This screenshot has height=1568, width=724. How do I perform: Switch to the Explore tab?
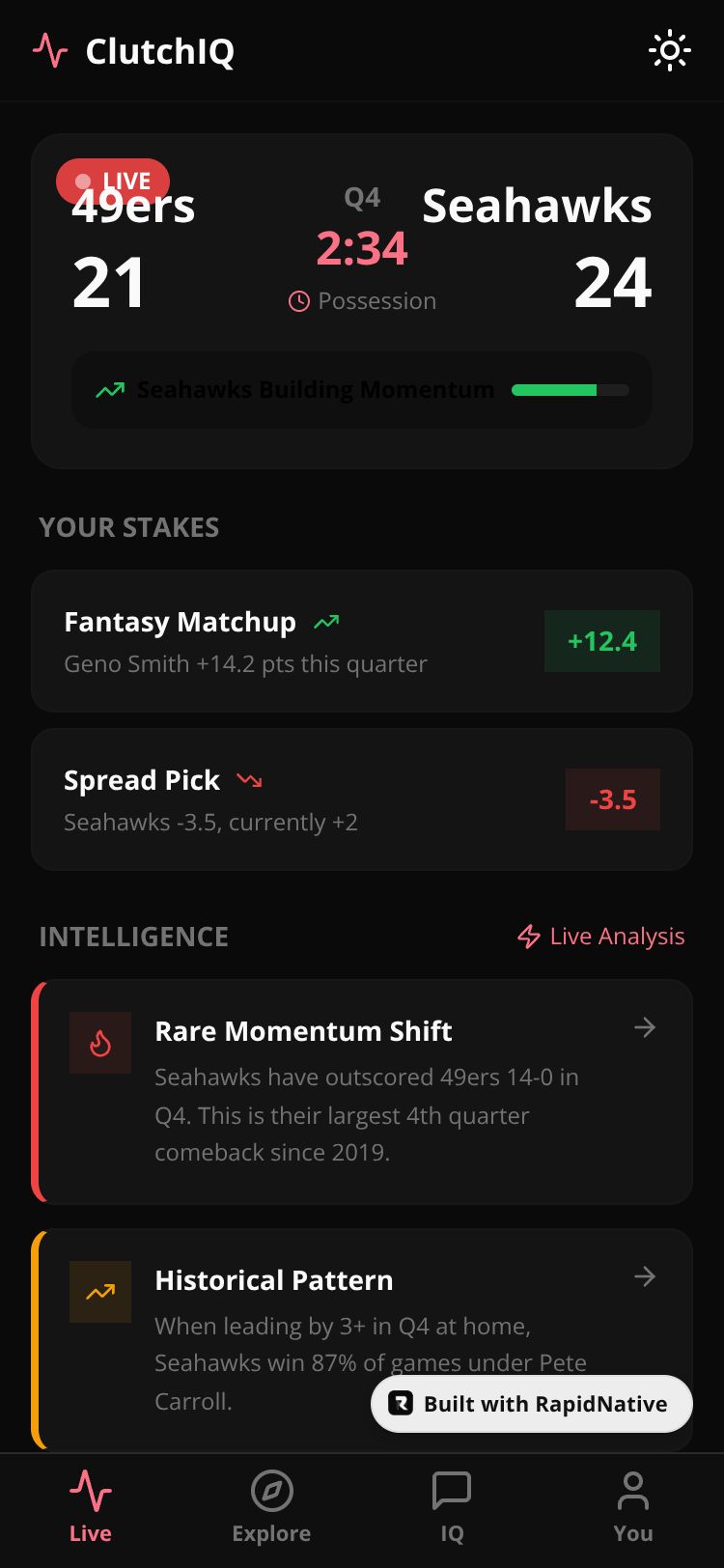(x=271, y=1506)
